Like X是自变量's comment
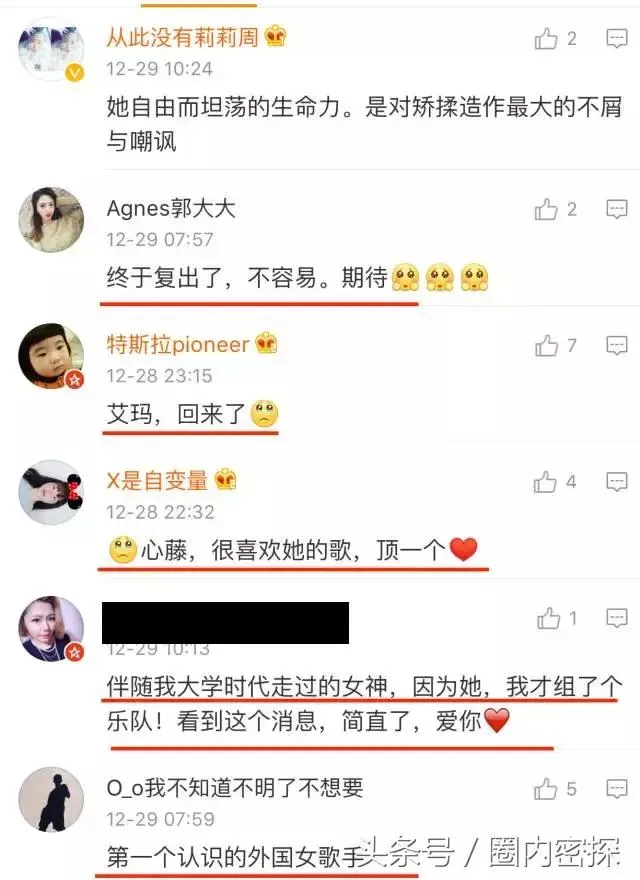The image size is (640, 880). [x=547, y=482]
